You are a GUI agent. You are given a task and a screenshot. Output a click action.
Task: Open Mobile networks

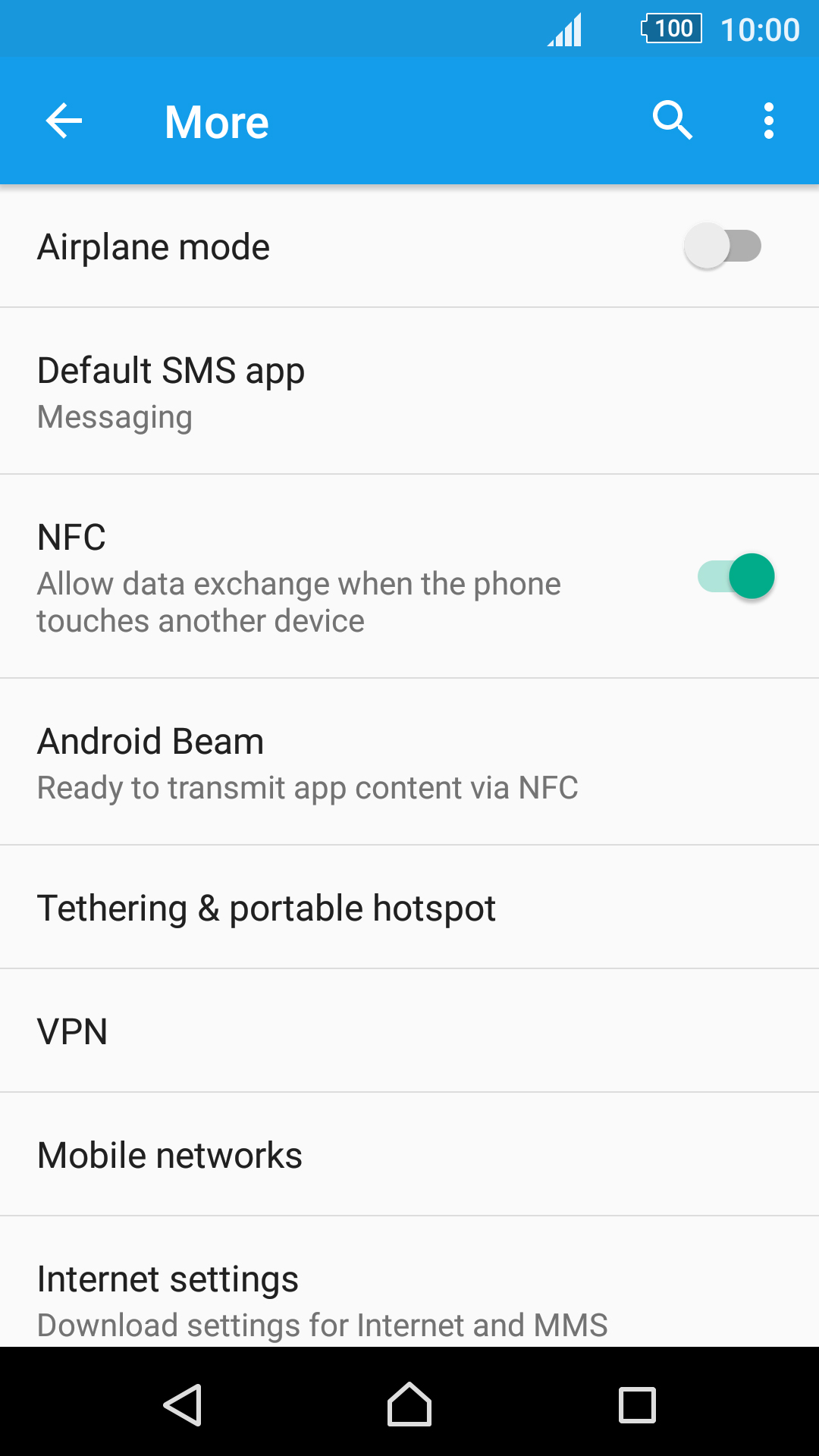tap(409, 1155)
